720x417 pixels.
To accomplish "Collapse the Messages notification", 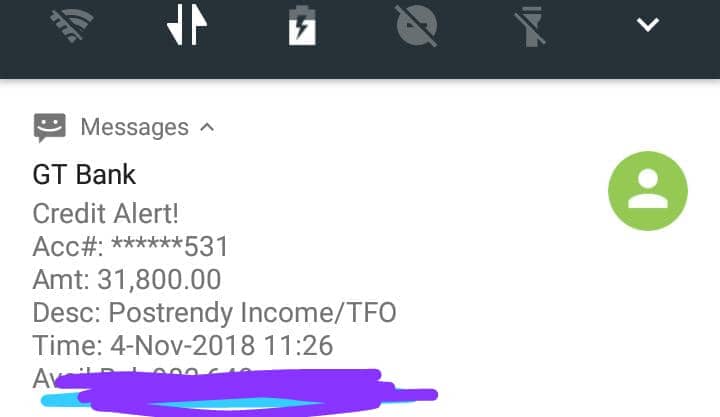I will tap(208, 128).
